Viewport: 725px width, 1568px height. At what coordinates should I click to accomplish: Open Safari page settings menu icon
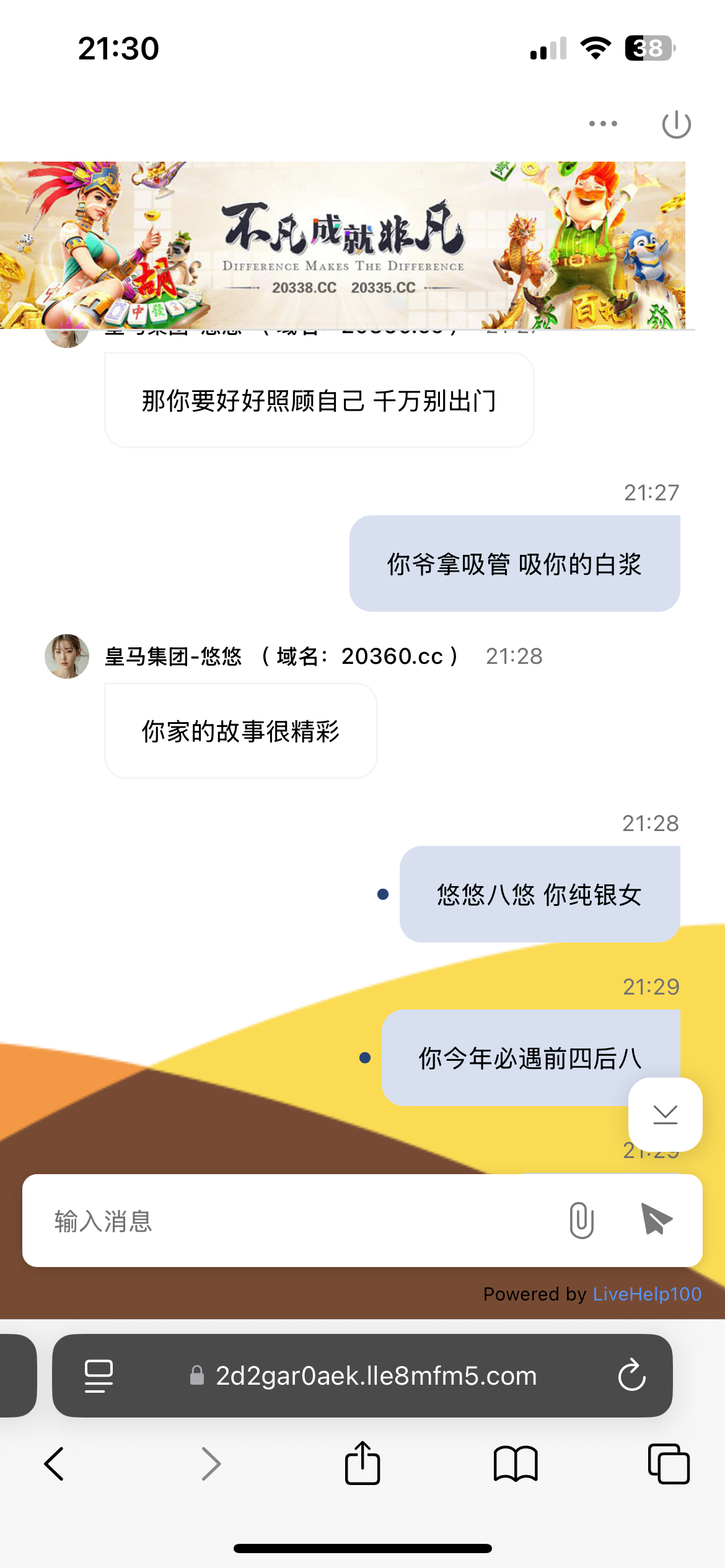pos(99,1376)
